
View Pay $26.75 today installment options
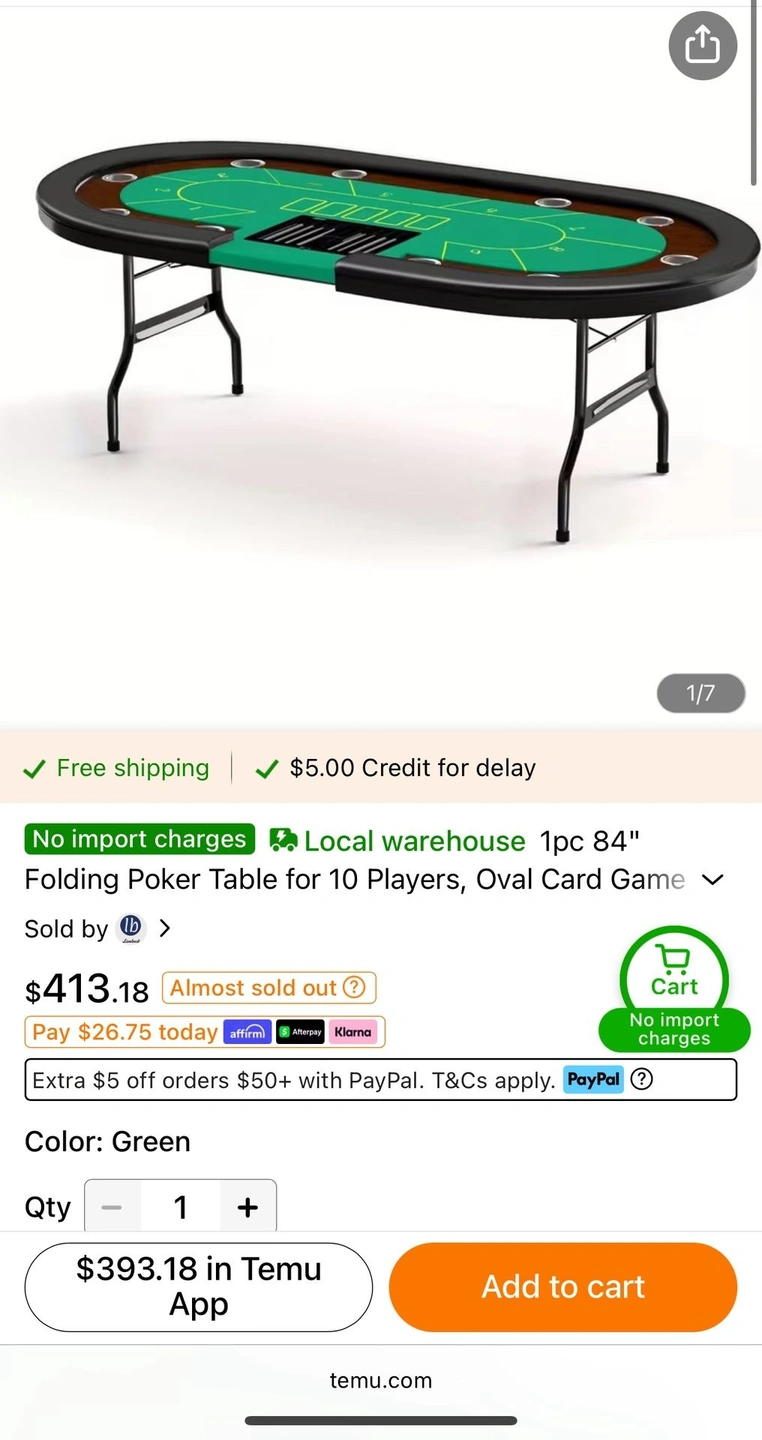(x=204, y=1032)
